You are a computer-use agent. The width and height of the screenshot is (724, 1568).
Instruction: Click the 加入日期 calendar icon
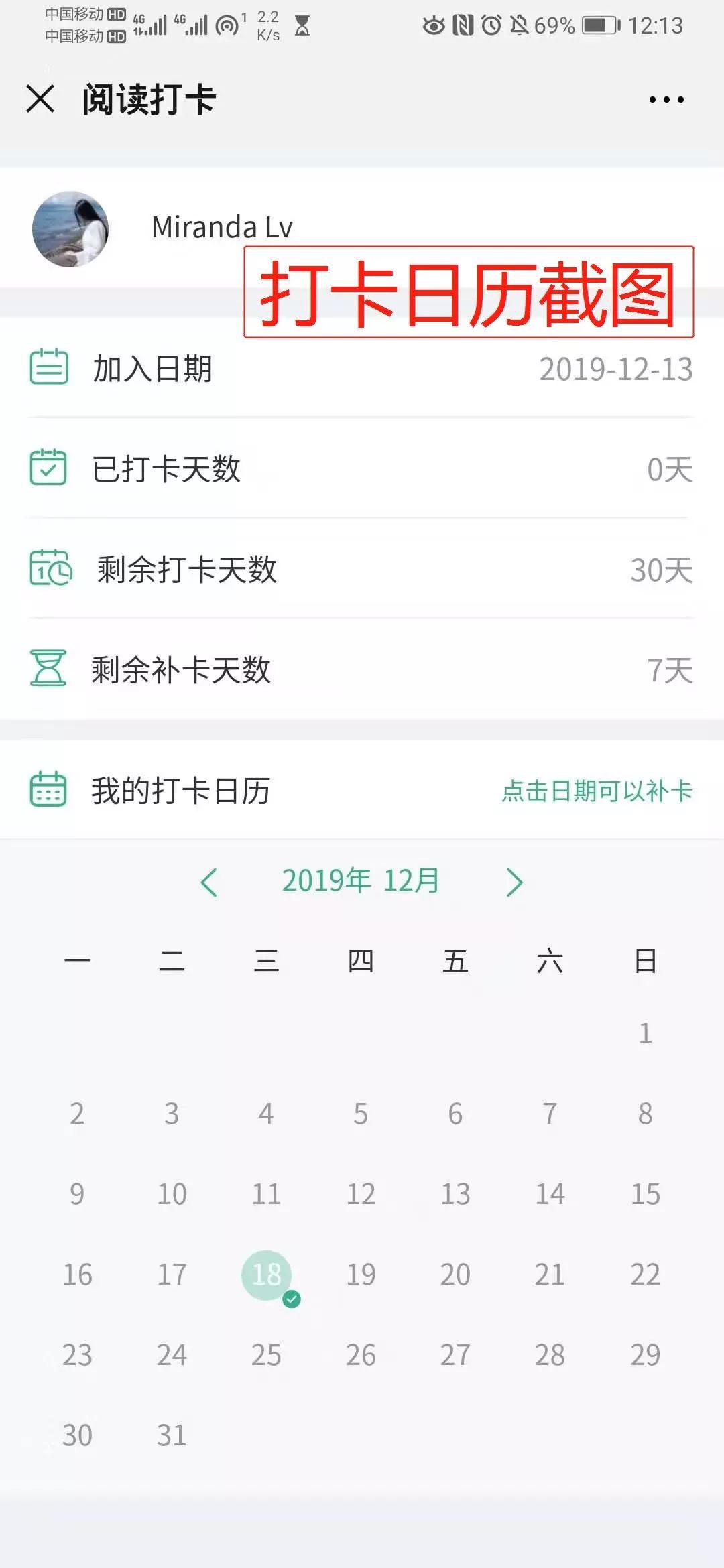(x=50, y=367)
